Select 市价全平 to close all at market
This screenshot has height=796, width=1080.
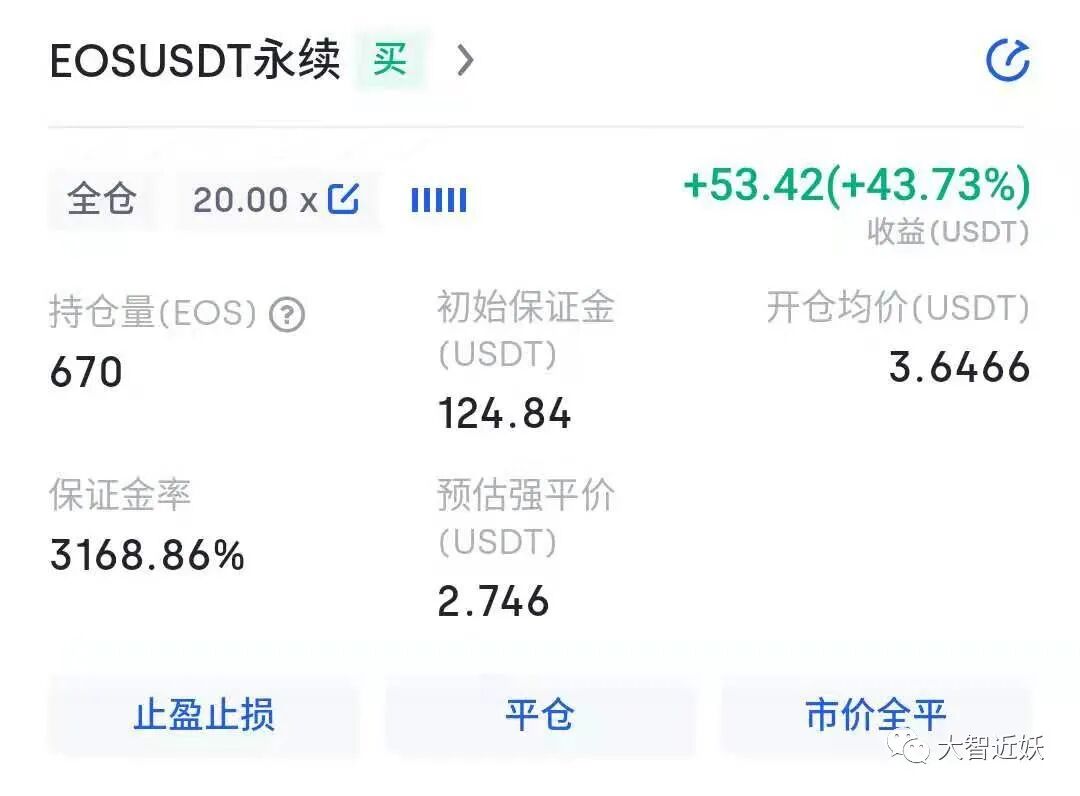(x=875, y=714)
